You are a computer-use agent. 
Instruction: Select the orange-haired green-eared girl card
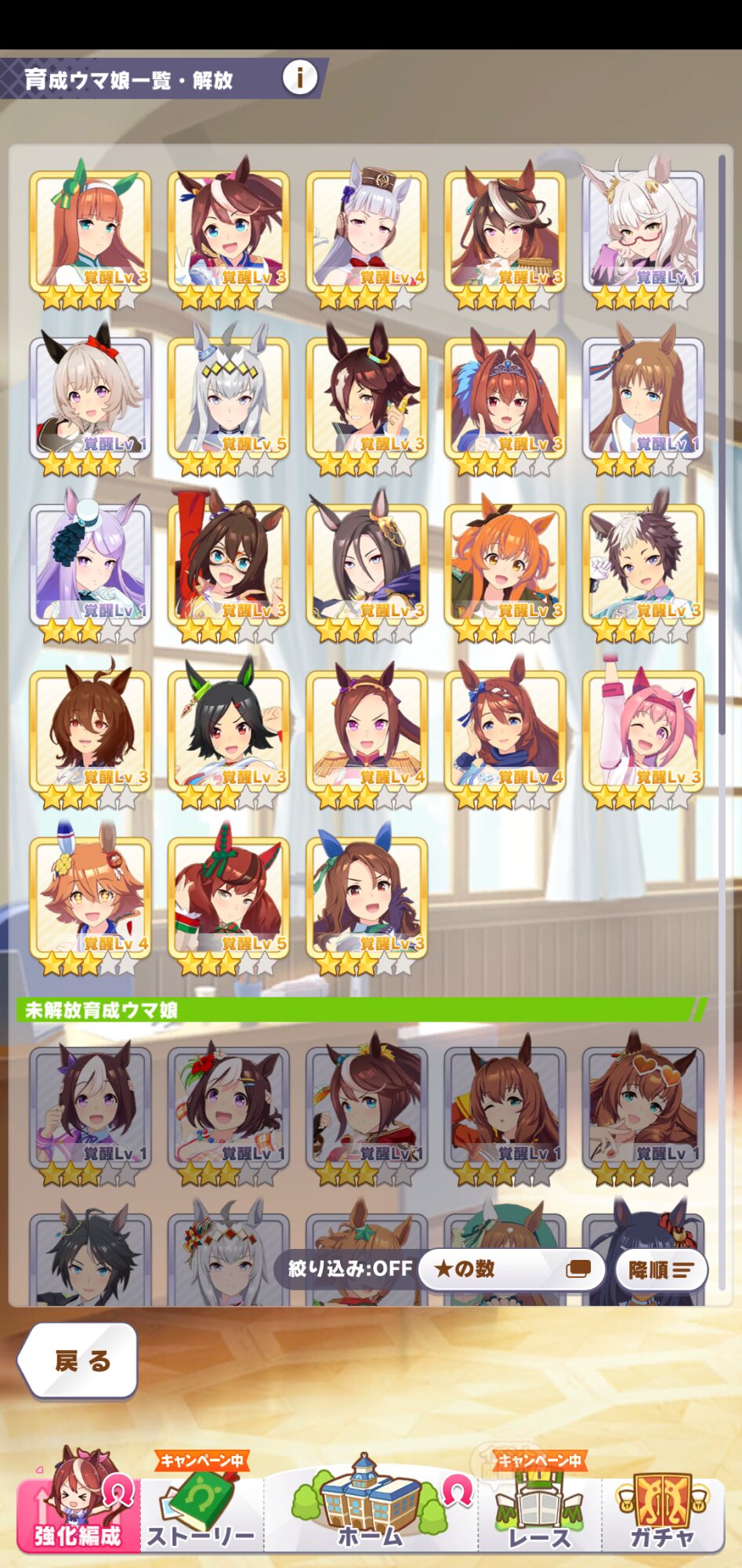91,234
